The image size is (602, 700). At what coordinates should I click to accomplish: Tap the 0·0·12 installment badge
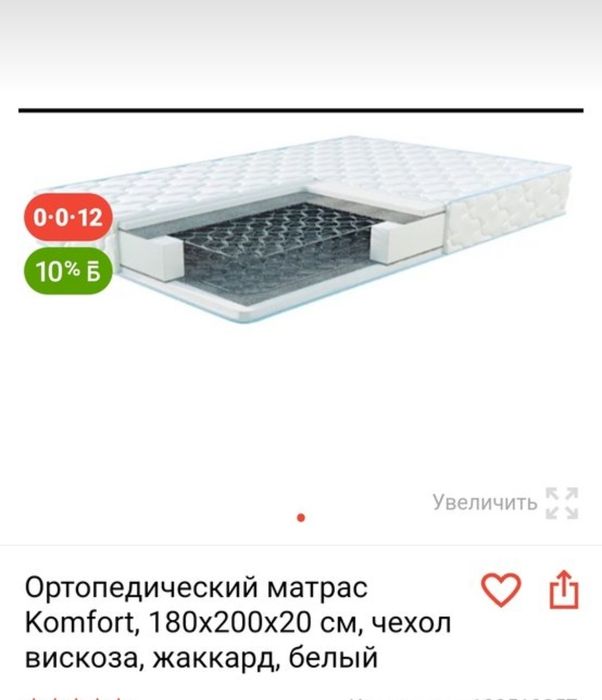[x=67, y=217]
